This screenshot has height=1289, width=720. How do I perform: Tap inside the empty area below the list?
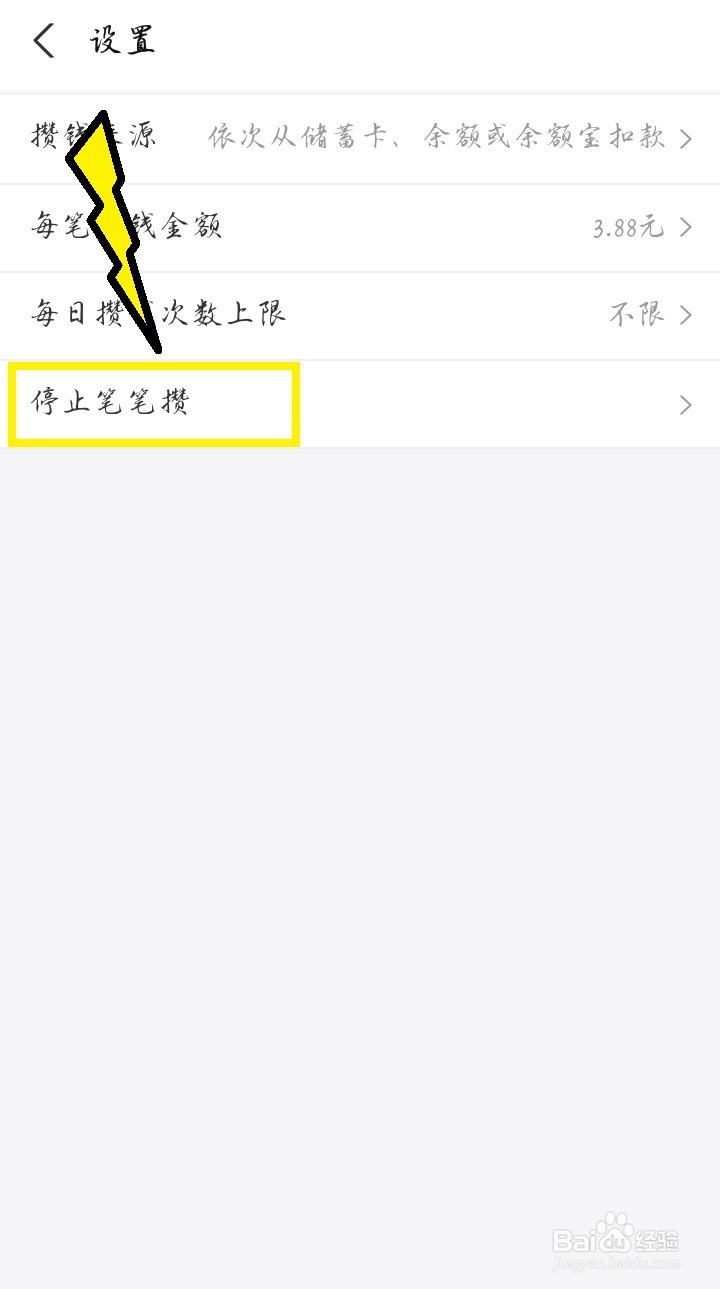360,800
